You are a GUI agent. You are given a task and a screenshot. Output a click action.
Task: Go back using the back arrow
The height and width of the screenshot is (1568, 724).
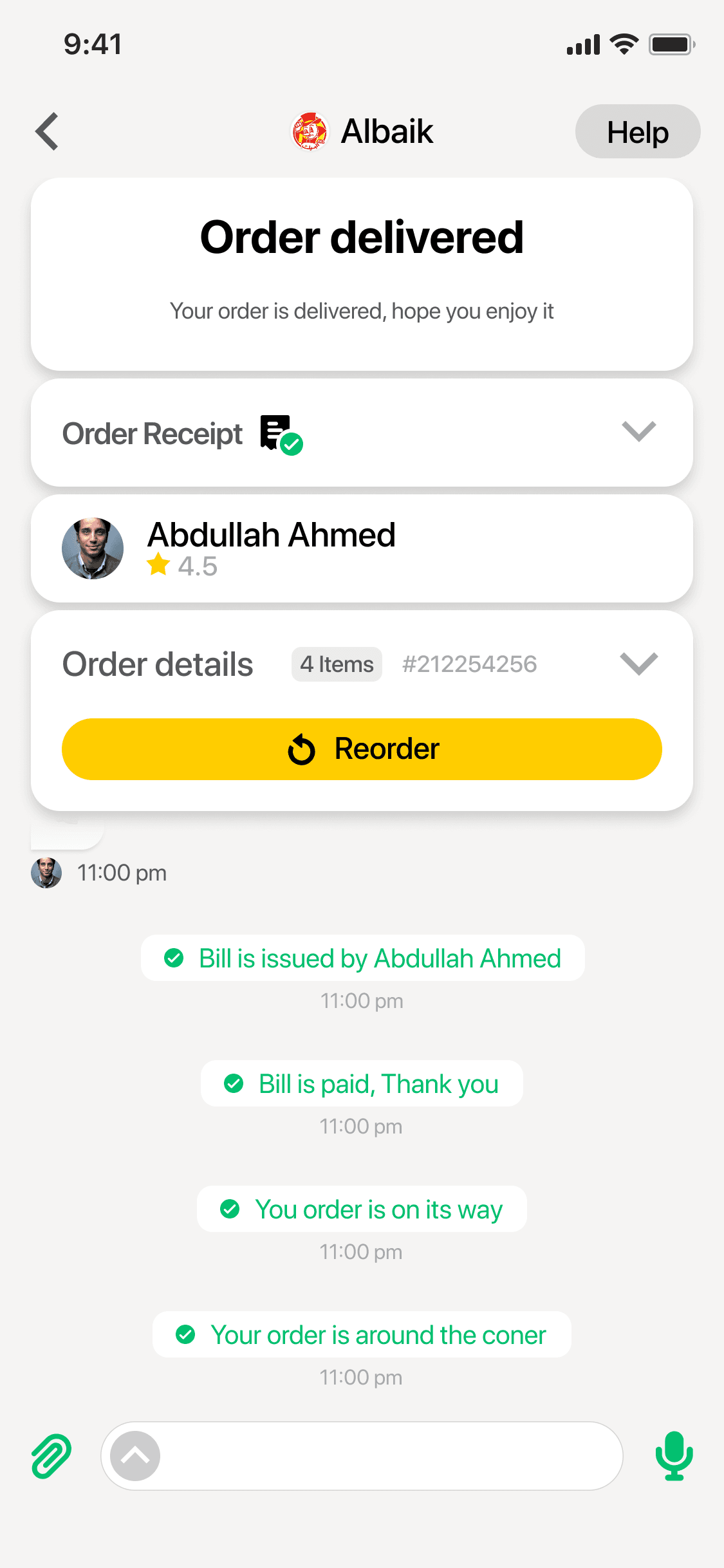click(x=48, y=131)
